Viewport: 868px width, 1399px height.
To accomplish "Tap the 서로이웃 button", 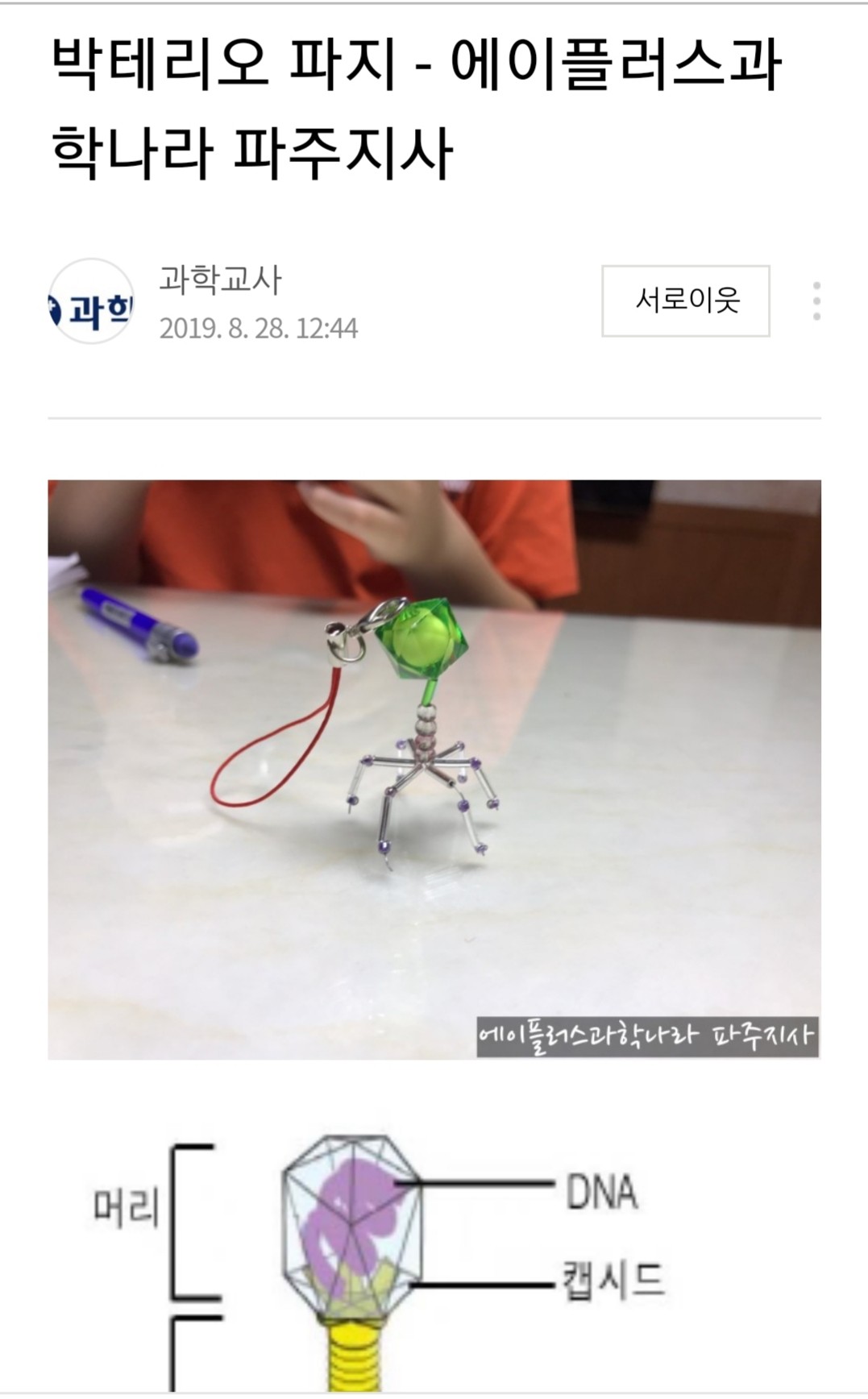I will click(x=685, y=301).
